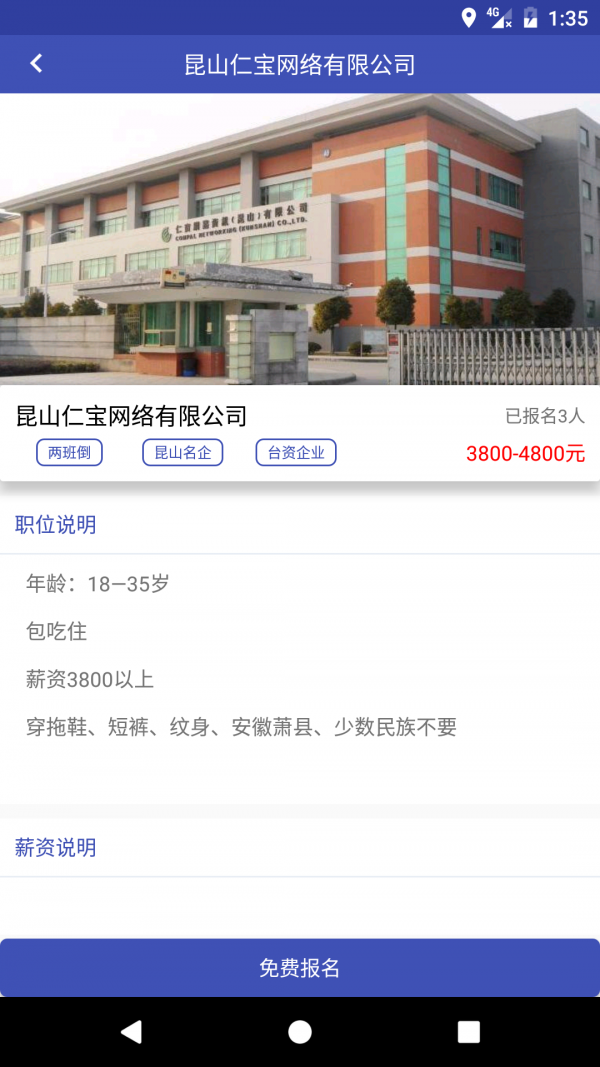Select the 两班倒 tag chip
600x1067 pixels.
[69, 452]
